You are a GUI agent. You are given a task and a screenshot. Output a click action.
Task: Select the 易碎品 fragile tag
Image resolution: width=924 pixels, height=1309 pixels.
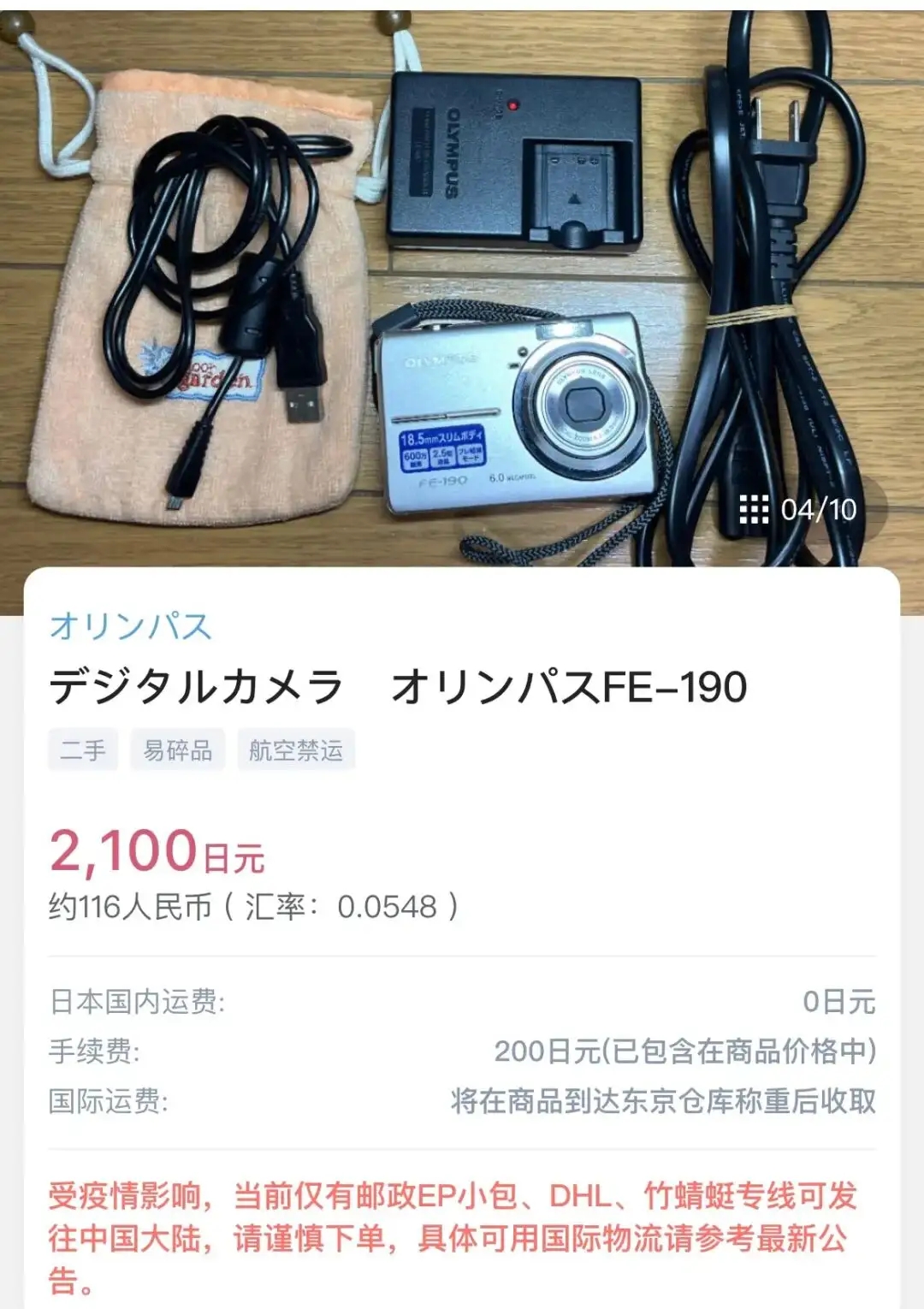click(x=178, y=749)
